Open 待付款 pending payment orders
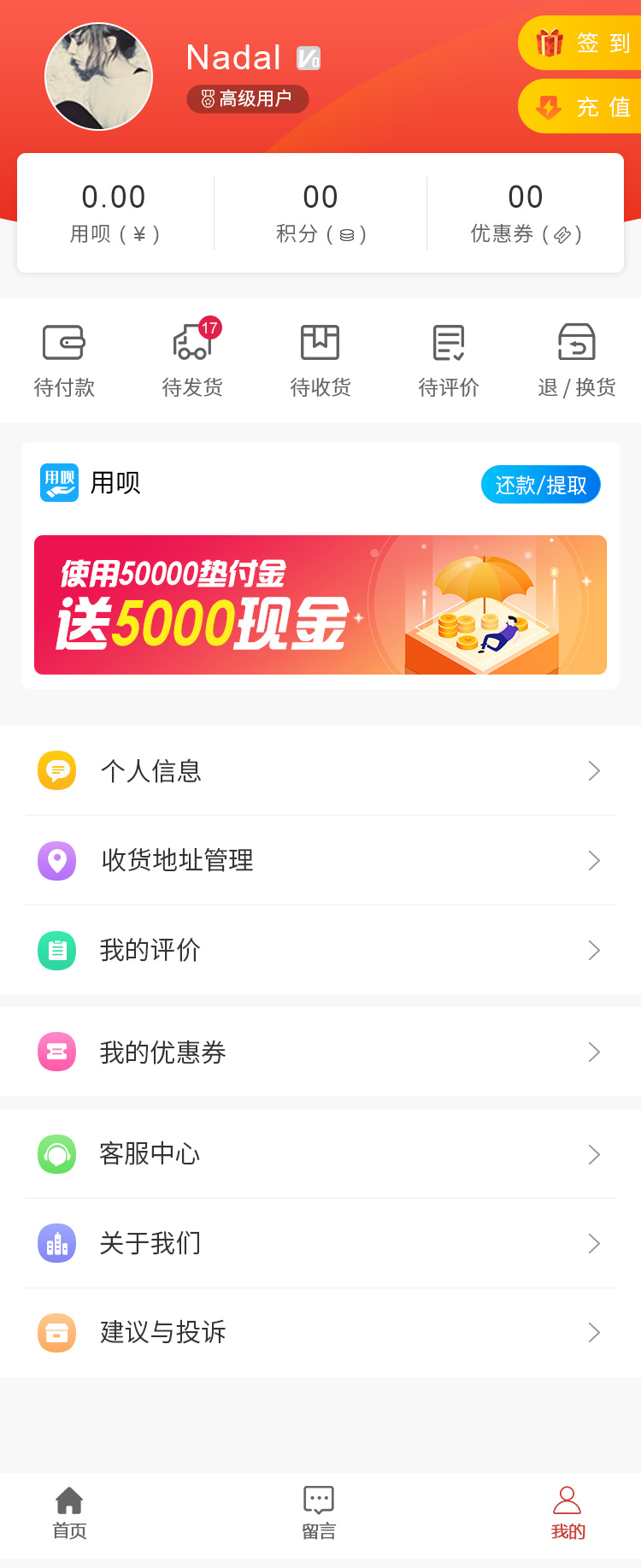The image size is (641, 1568). pyautogui.click(x=64, y=361)
